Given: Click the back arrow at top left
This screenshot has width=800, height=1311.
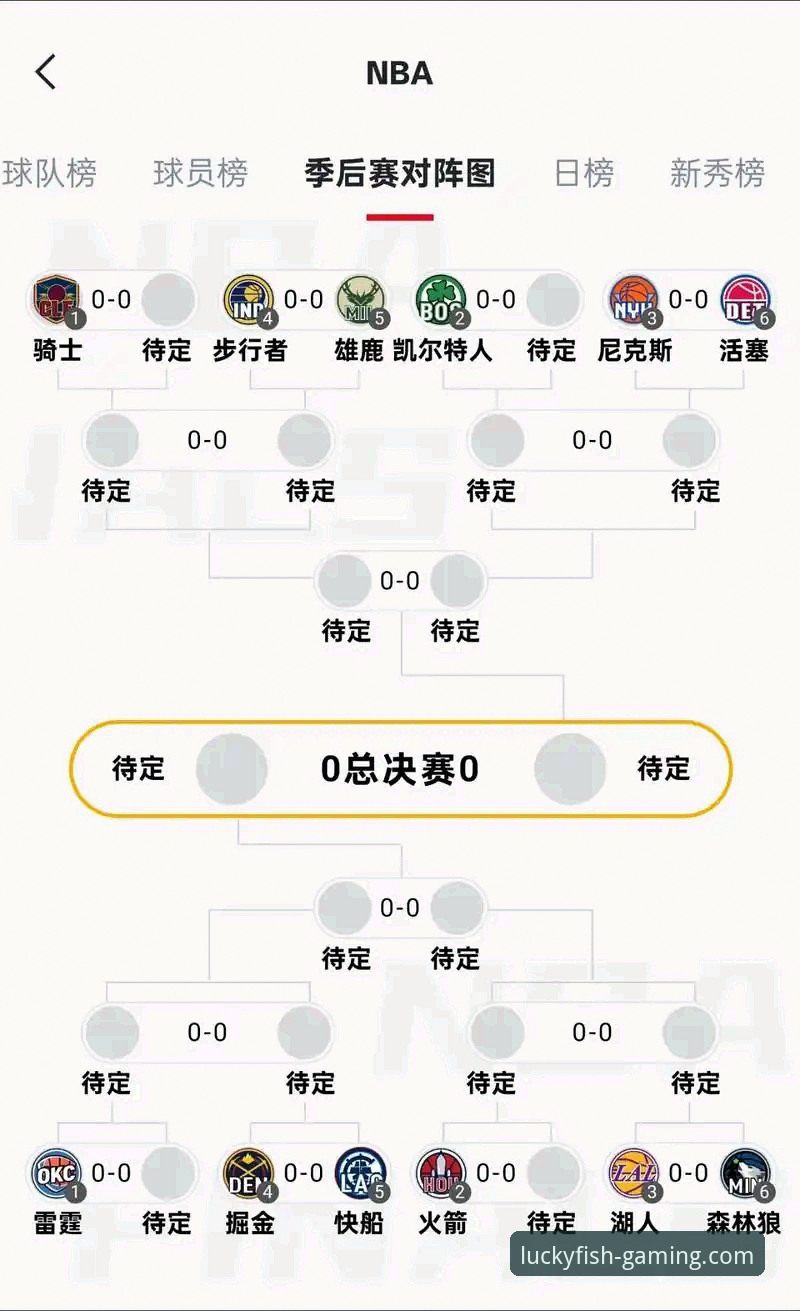Looking at the screenshot, I should [x=44, y=72].
